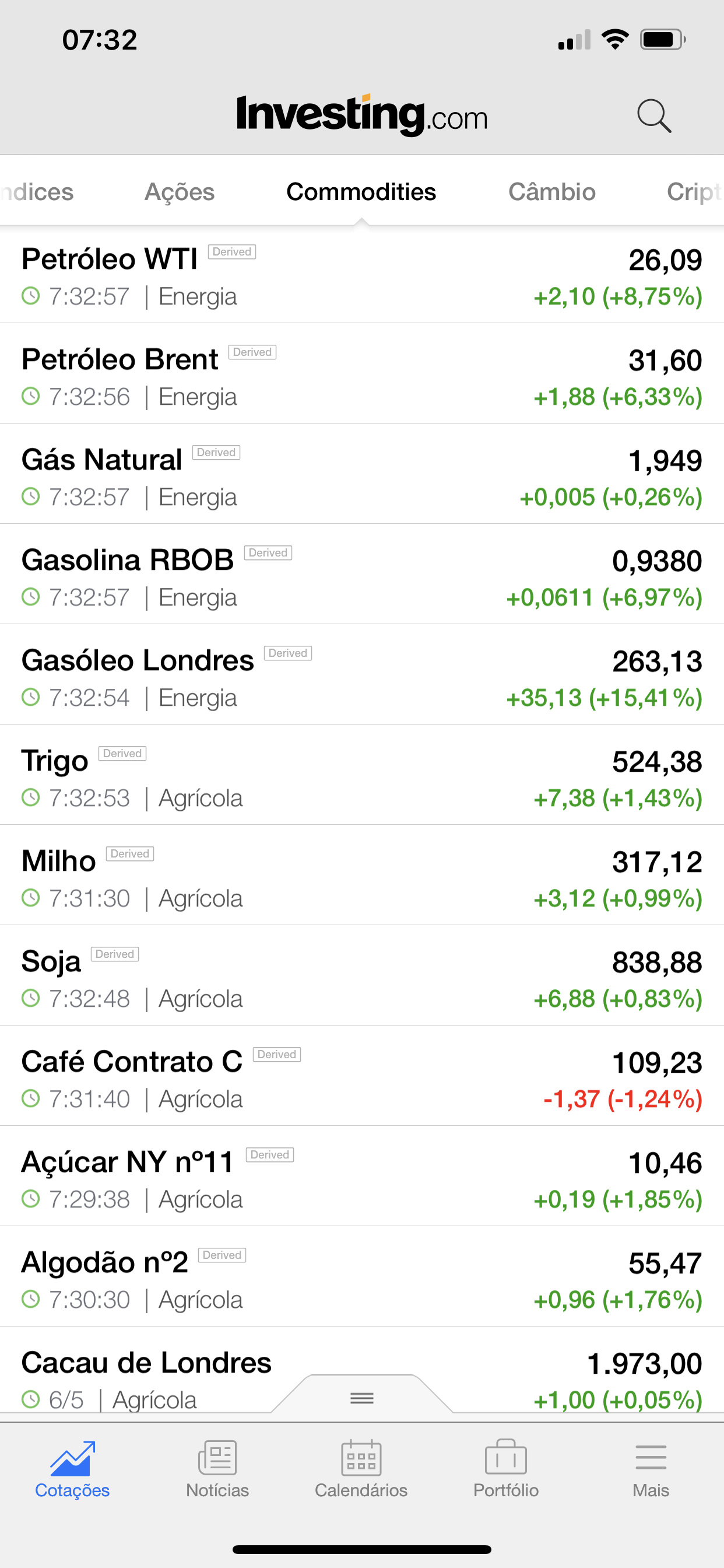This screenshot has width=724, height=1568.
Task: Open Petróleo Brent quote
Action: coord(362,374)
